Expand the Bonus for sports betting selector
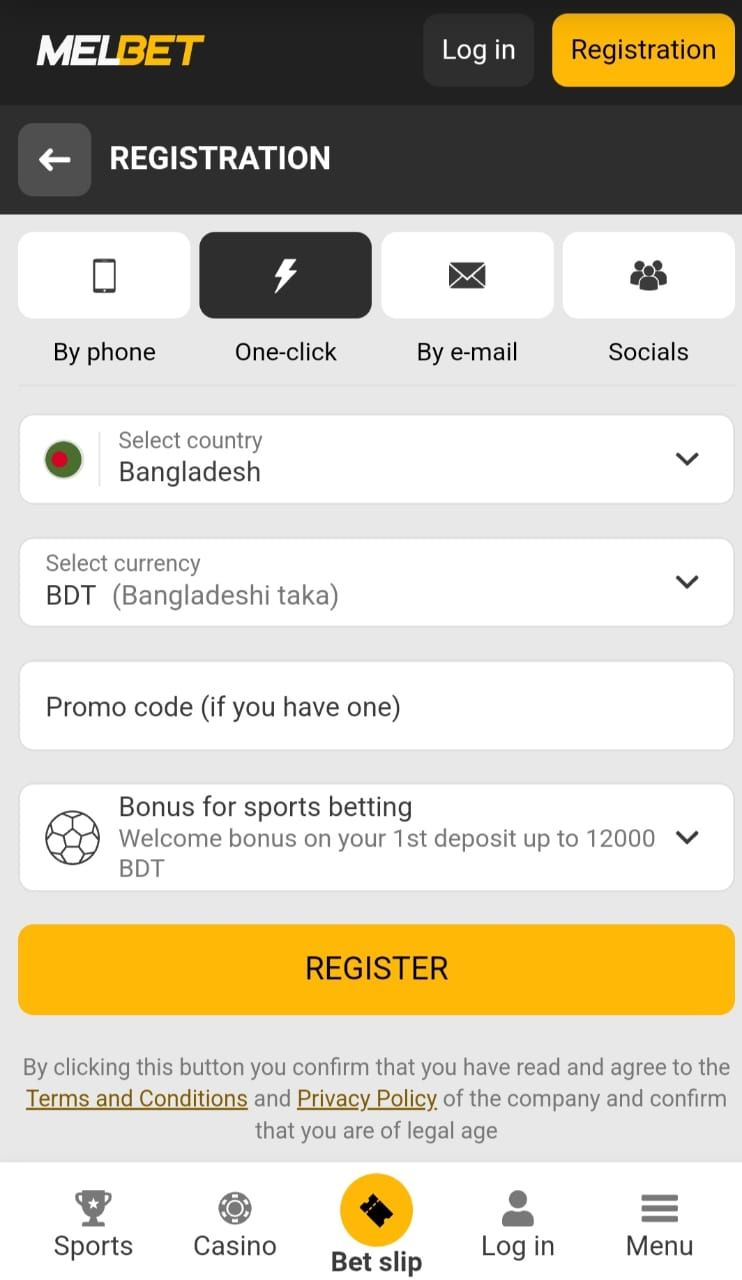Image resolution: width=742 pixels, height=1280 pixels. [x=376, y=837]
